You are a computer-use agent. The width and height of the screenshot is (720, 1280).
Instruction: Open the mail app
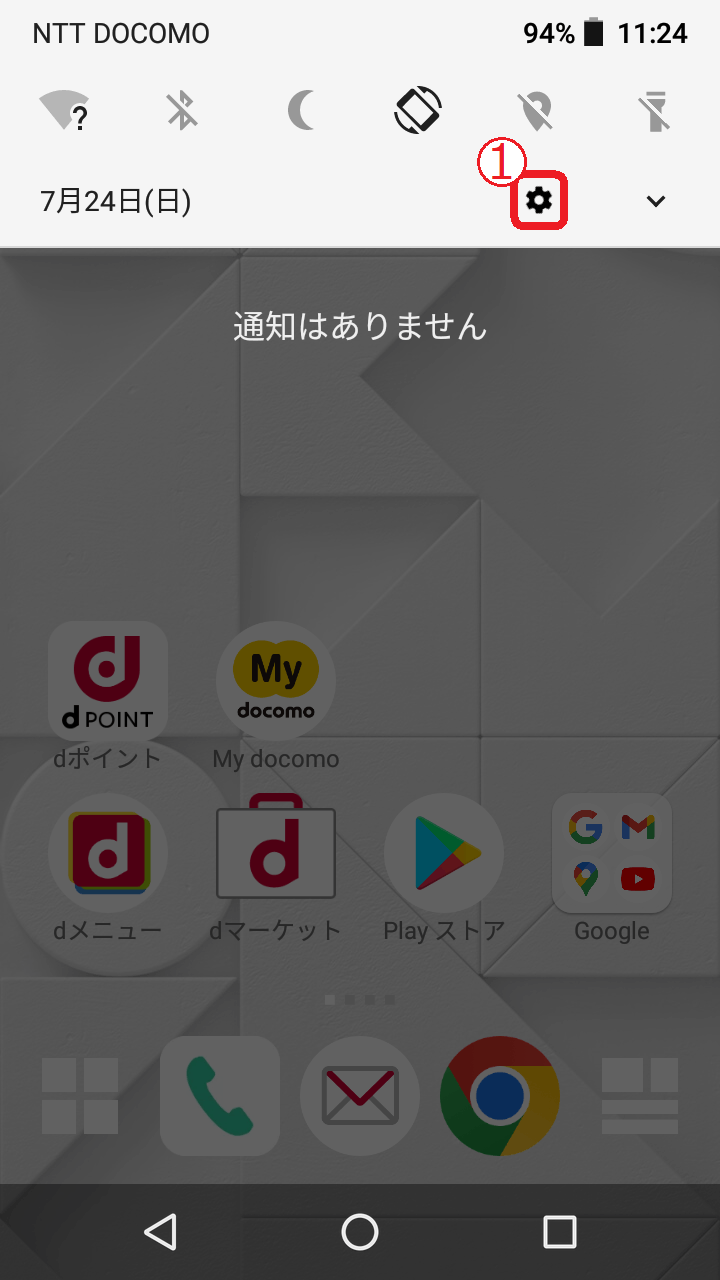[x=360, y=1096]
